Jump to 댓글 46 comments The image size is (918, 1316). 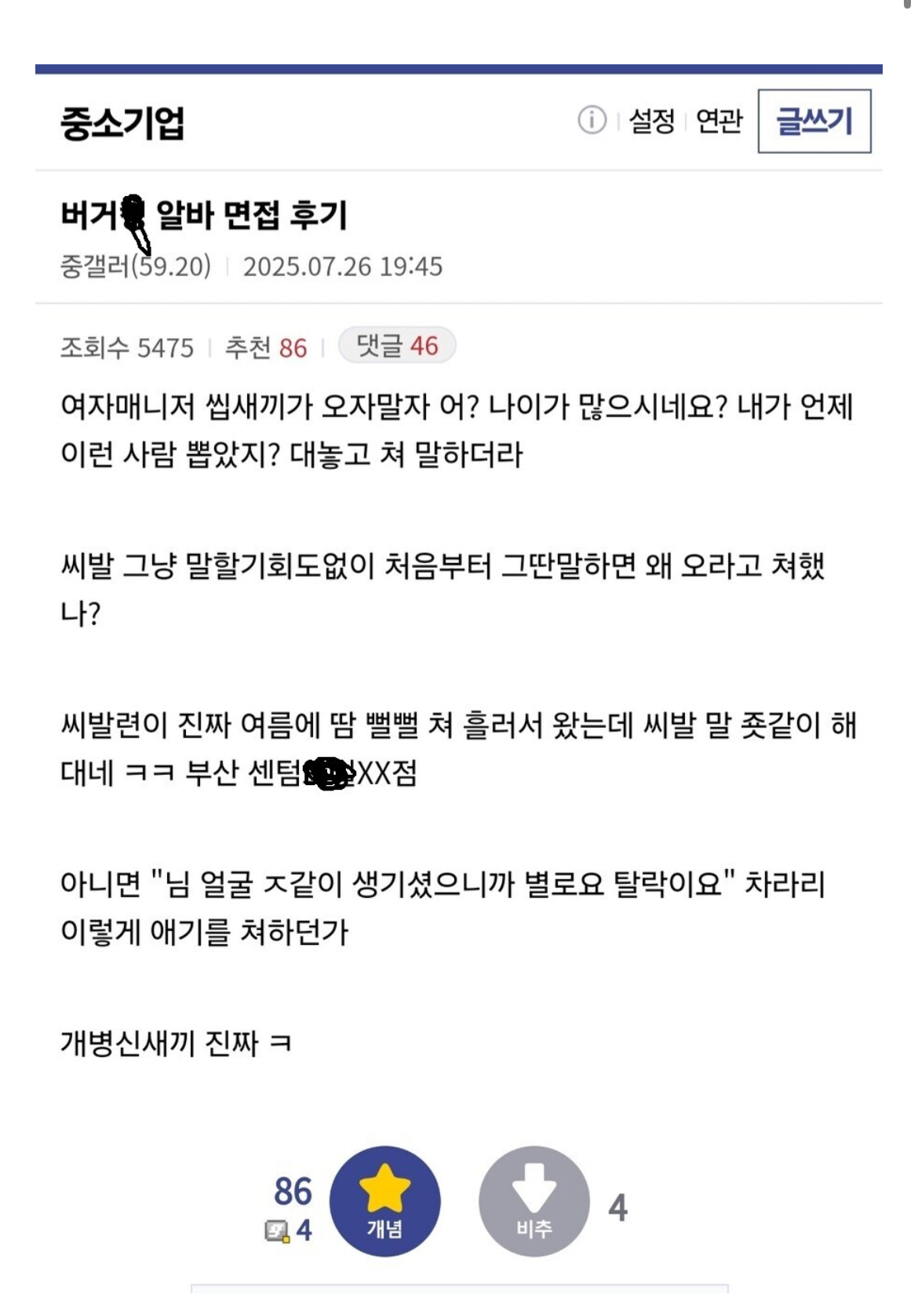pos(397,346)
